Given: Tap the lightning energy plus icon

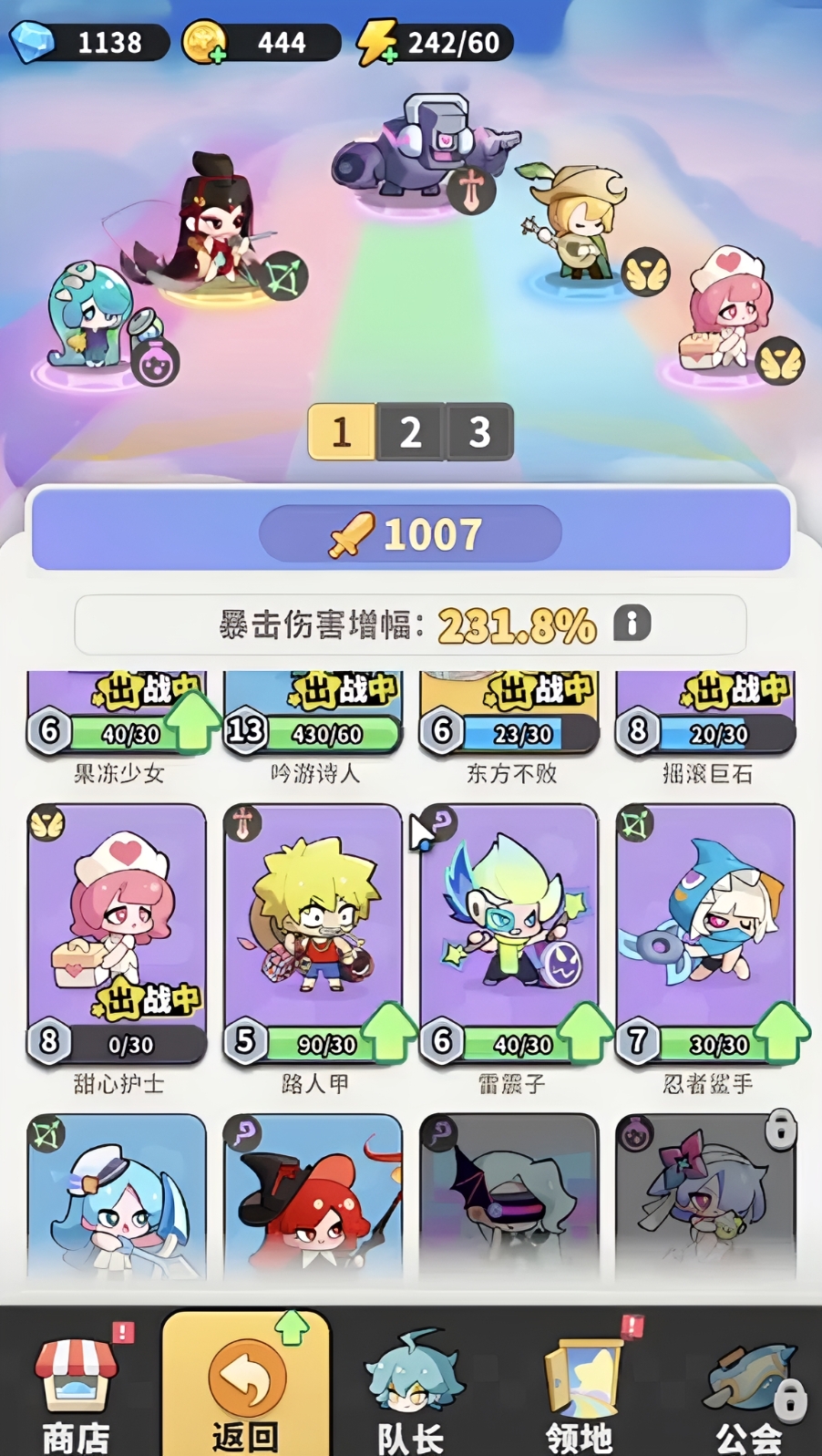Looking at the screenshot, I should click(390, 53).
